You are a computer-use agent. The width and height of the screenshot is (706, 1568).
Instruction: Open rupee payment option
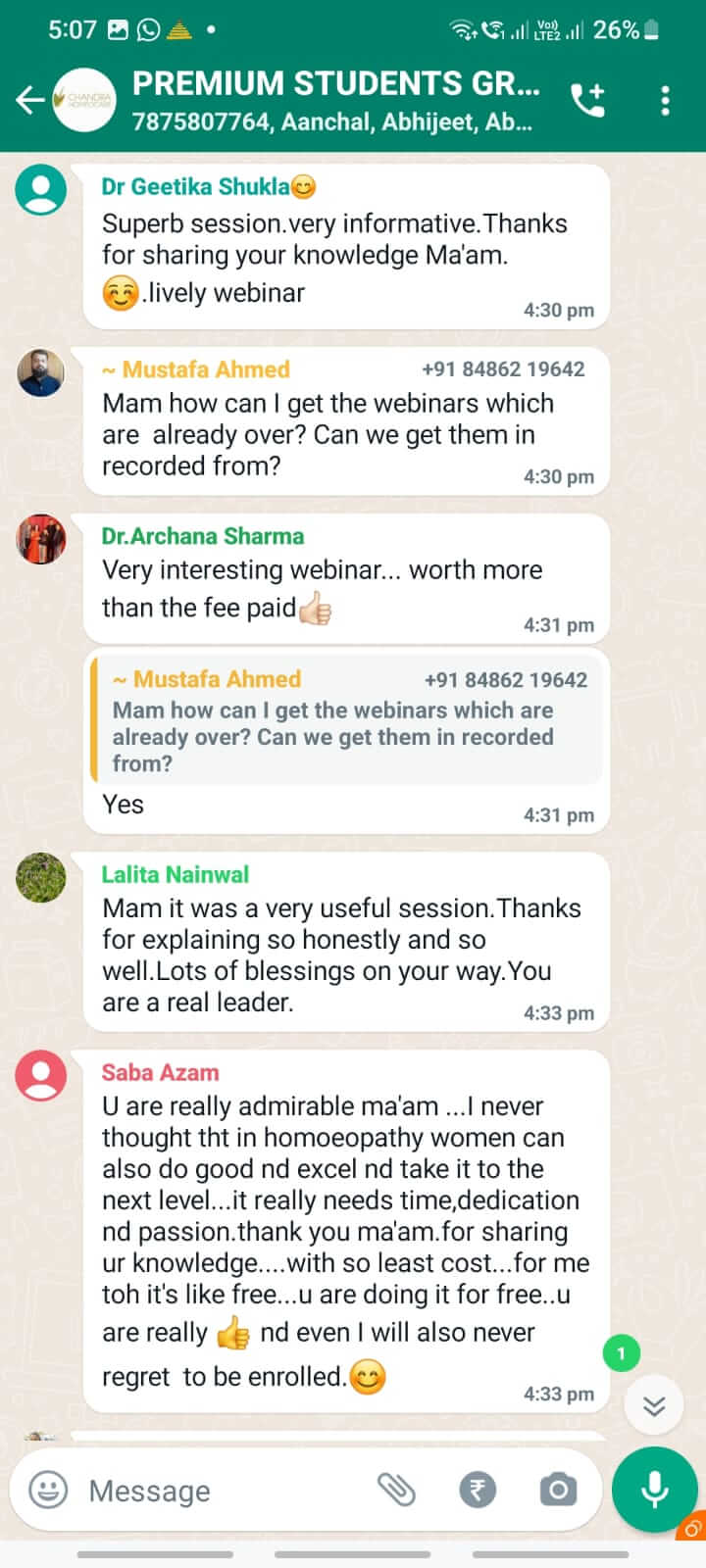pyautogui.click(x=478, y=1491)
